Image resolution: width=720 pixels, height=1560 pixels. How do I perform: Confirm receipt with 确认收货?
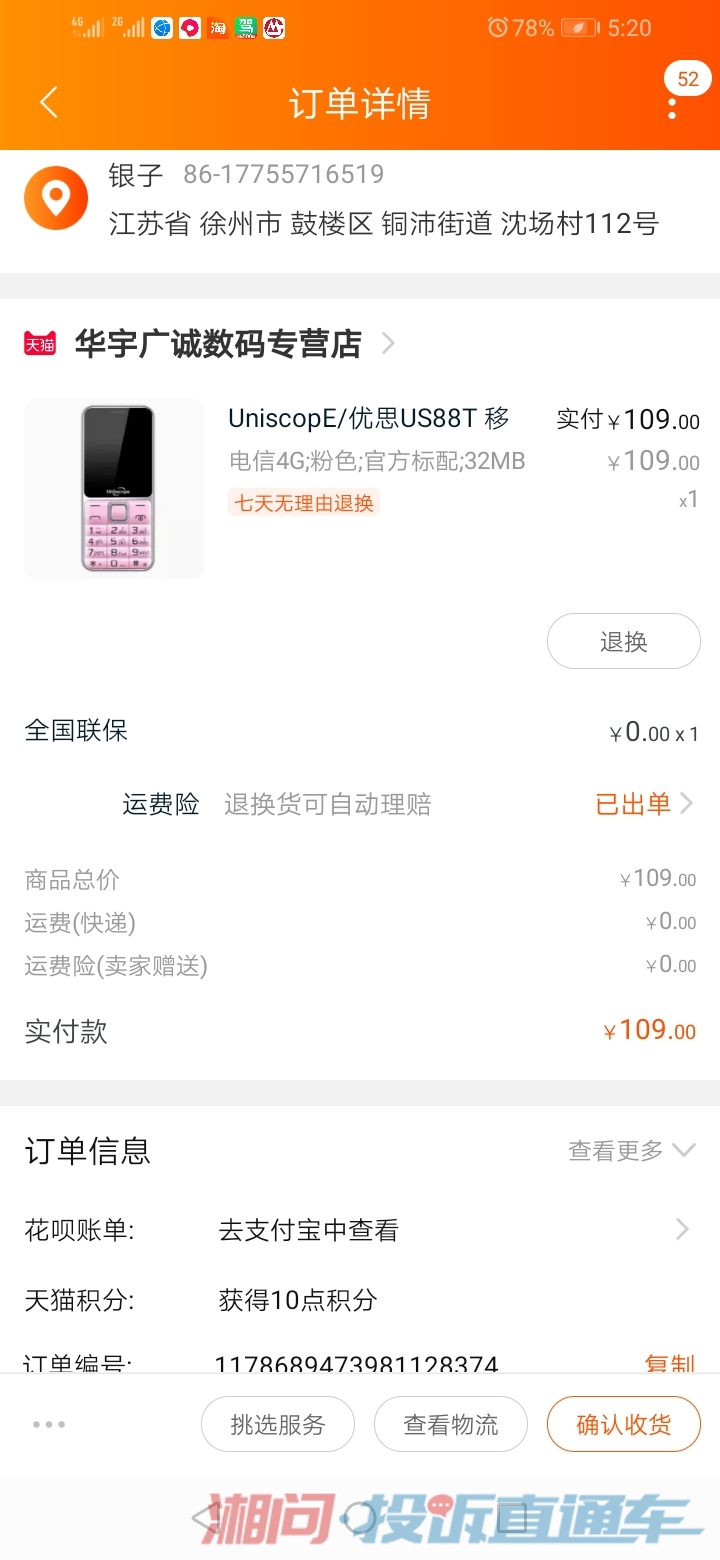coord(624,1424)
